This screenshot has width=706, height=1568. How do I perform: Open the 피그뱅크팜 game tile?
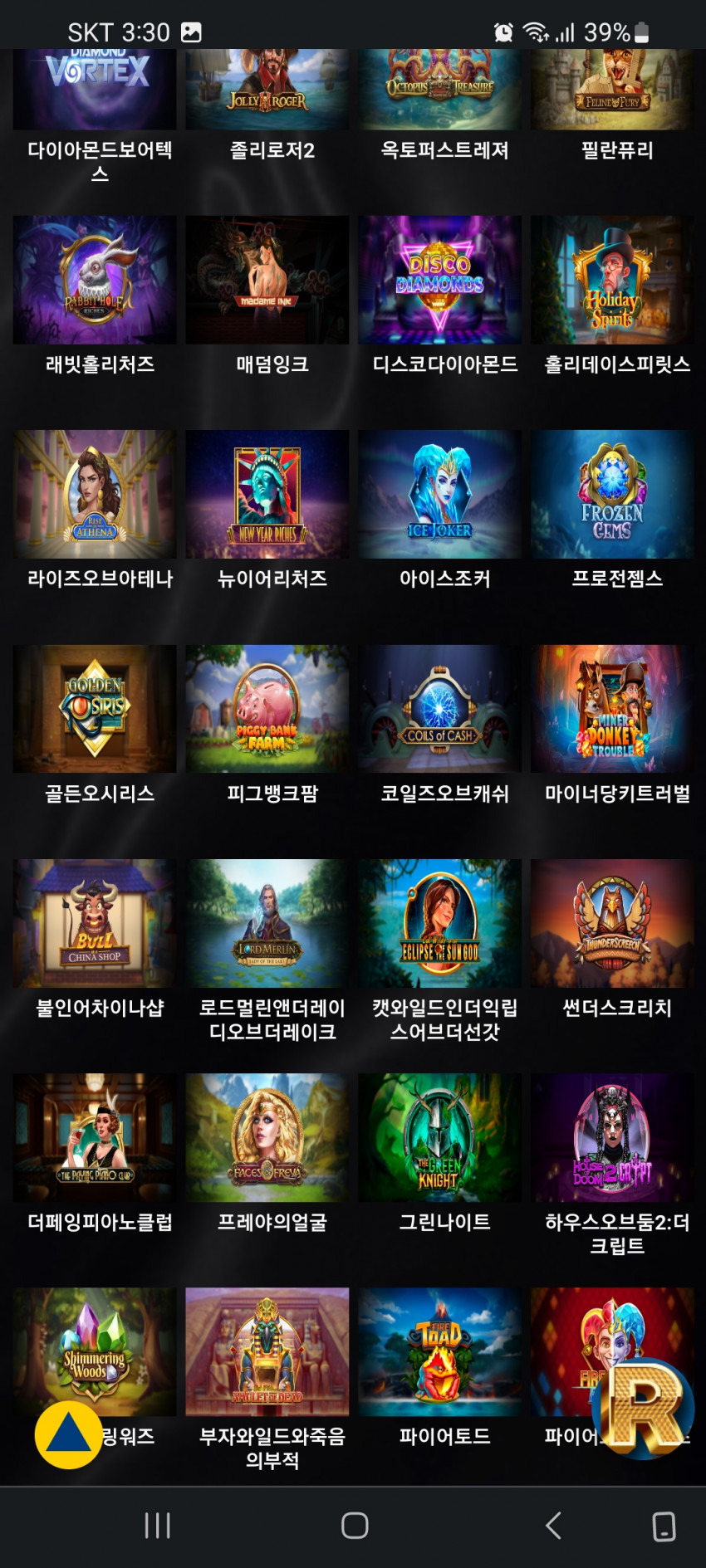(x=267, y=708)
